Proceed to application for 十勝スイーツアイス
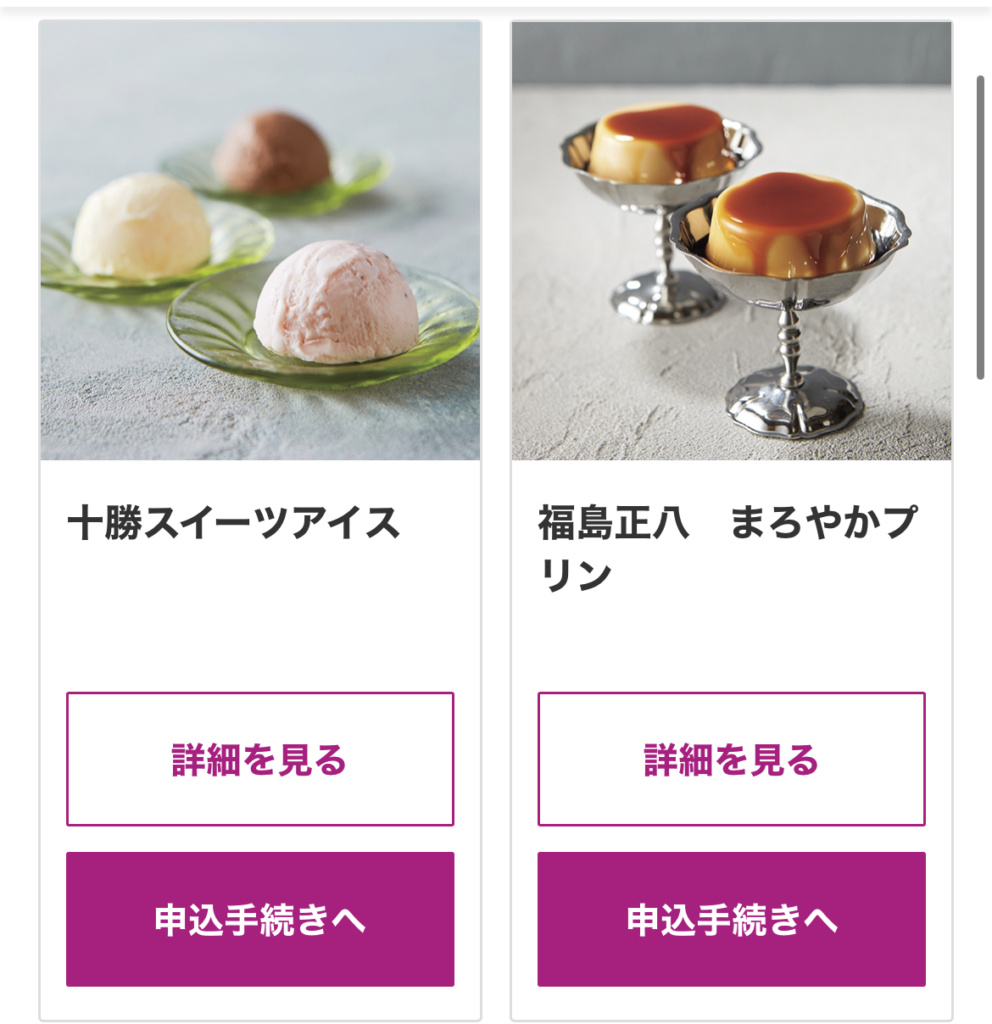This screenshot has width=992, height=1024. pos(260,919)
